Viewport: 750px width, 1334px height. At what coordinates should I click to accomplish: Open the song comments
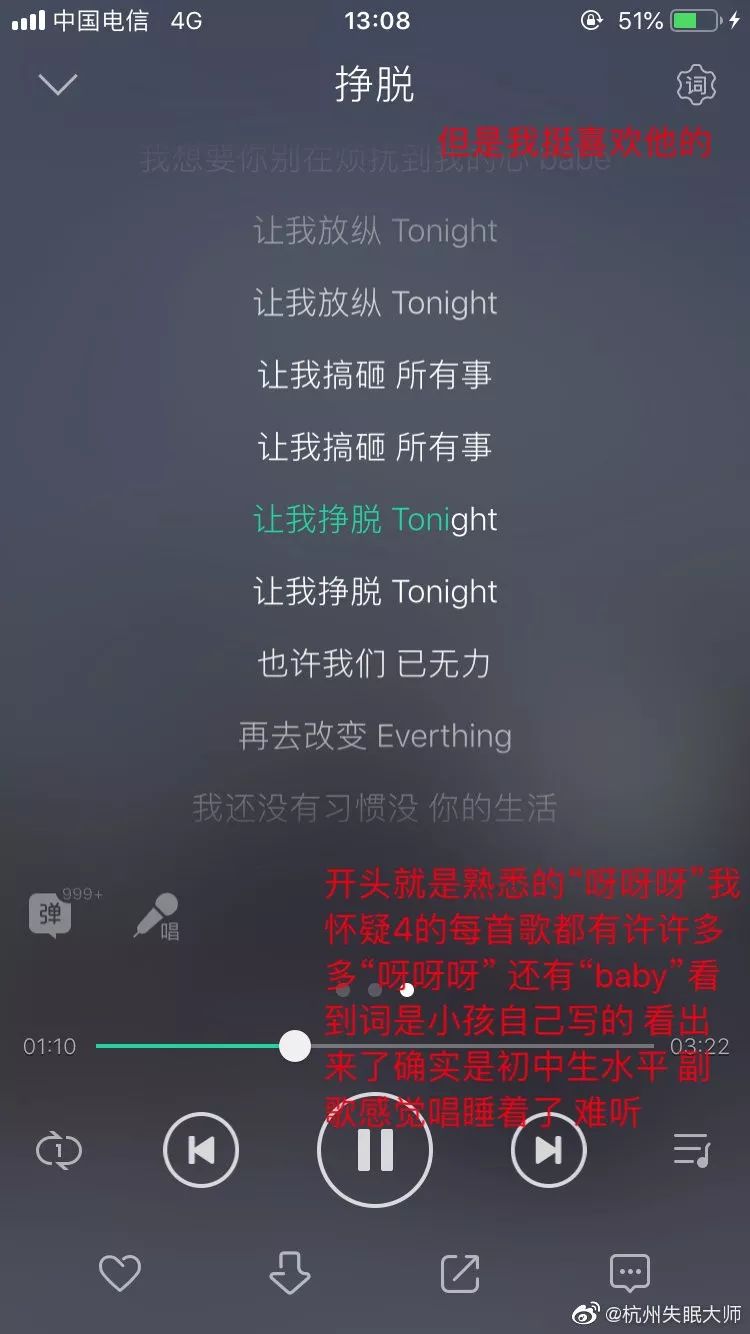(x=630, y=1273)
